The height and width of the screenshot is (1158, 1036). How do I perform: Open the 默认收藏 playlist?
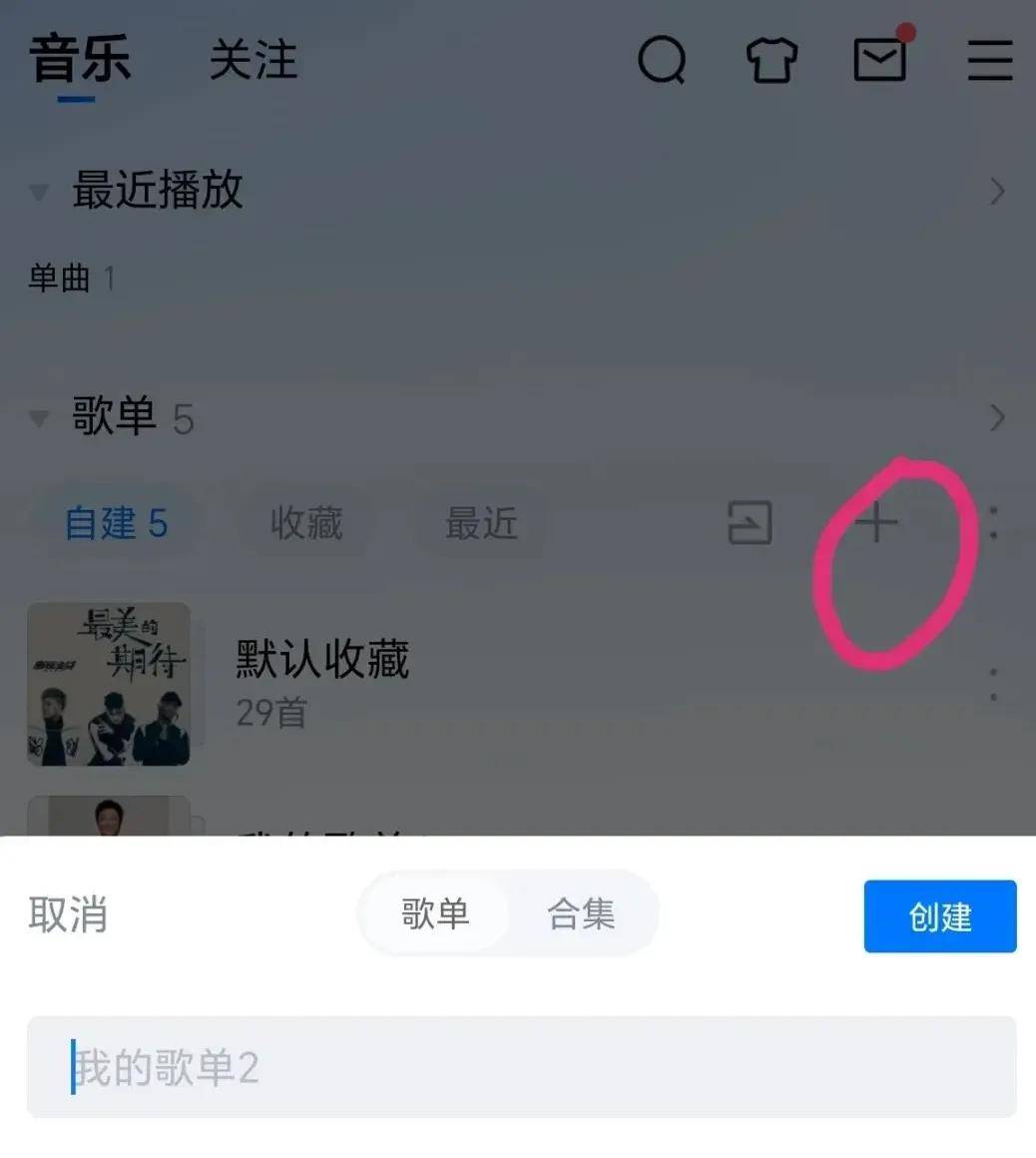point(321,661)
